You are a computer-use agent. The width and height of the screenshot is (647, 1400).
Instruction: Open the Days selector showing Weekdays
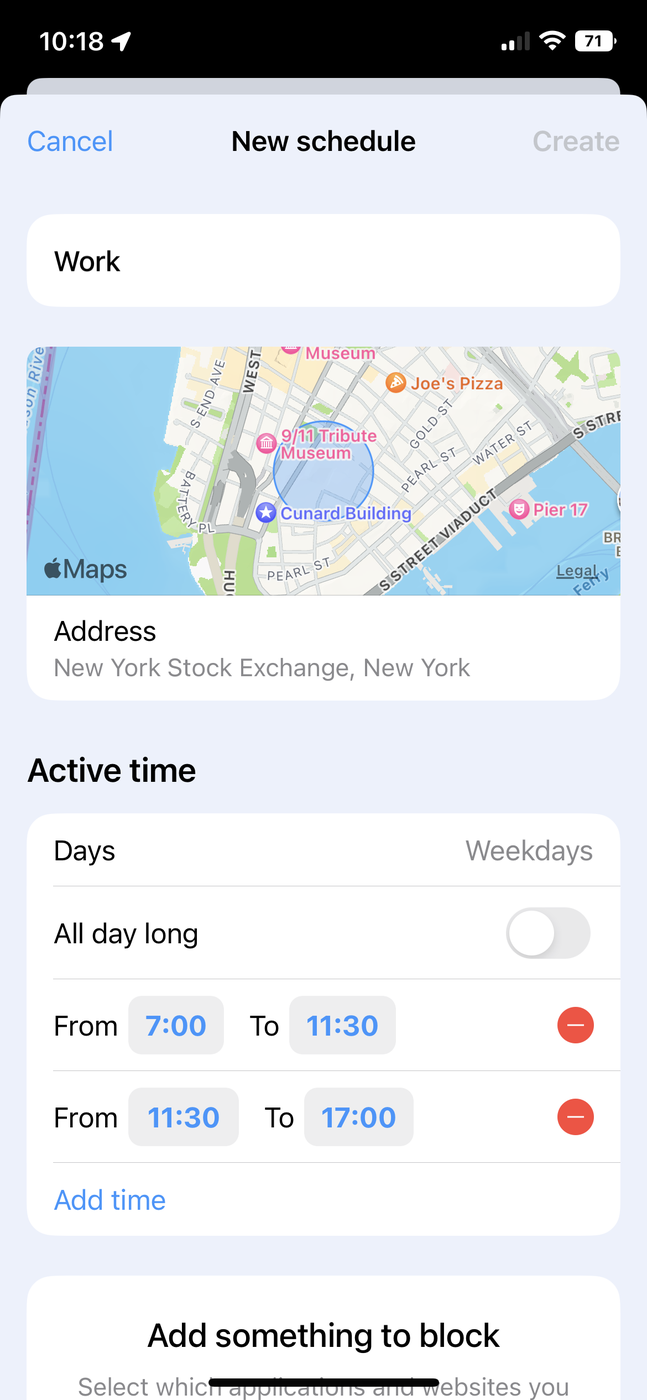[323, 851]
